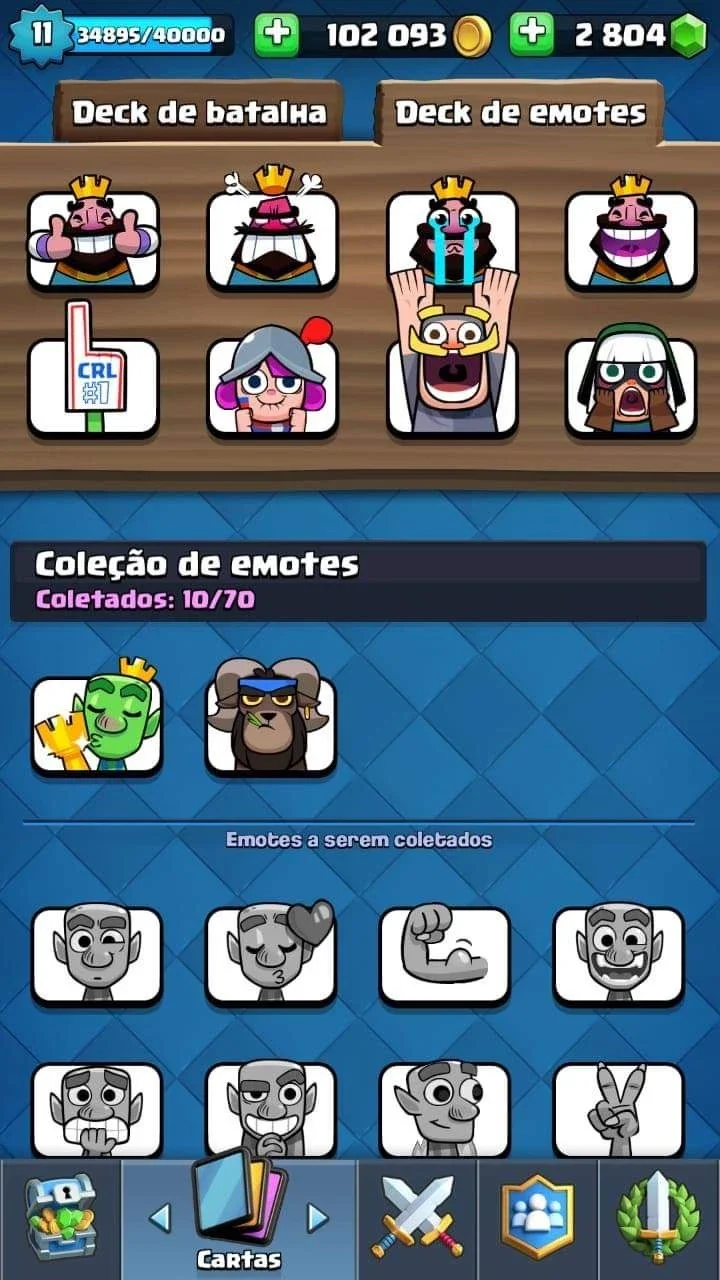Open the tournaments laurel sword tab
Viewport: 720px width, 1280px height.
658,1218
